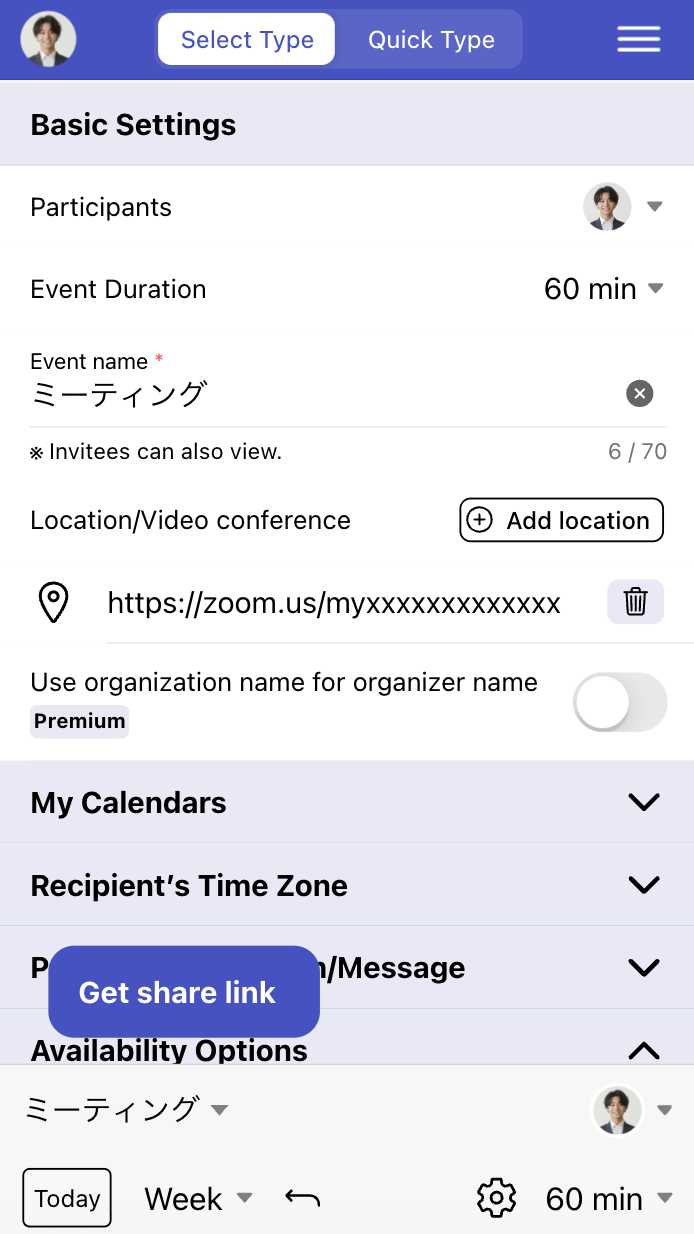The height and width of the screenshot is (1234, 694).
Task: Clear the event name text
Action: point(639,393)
